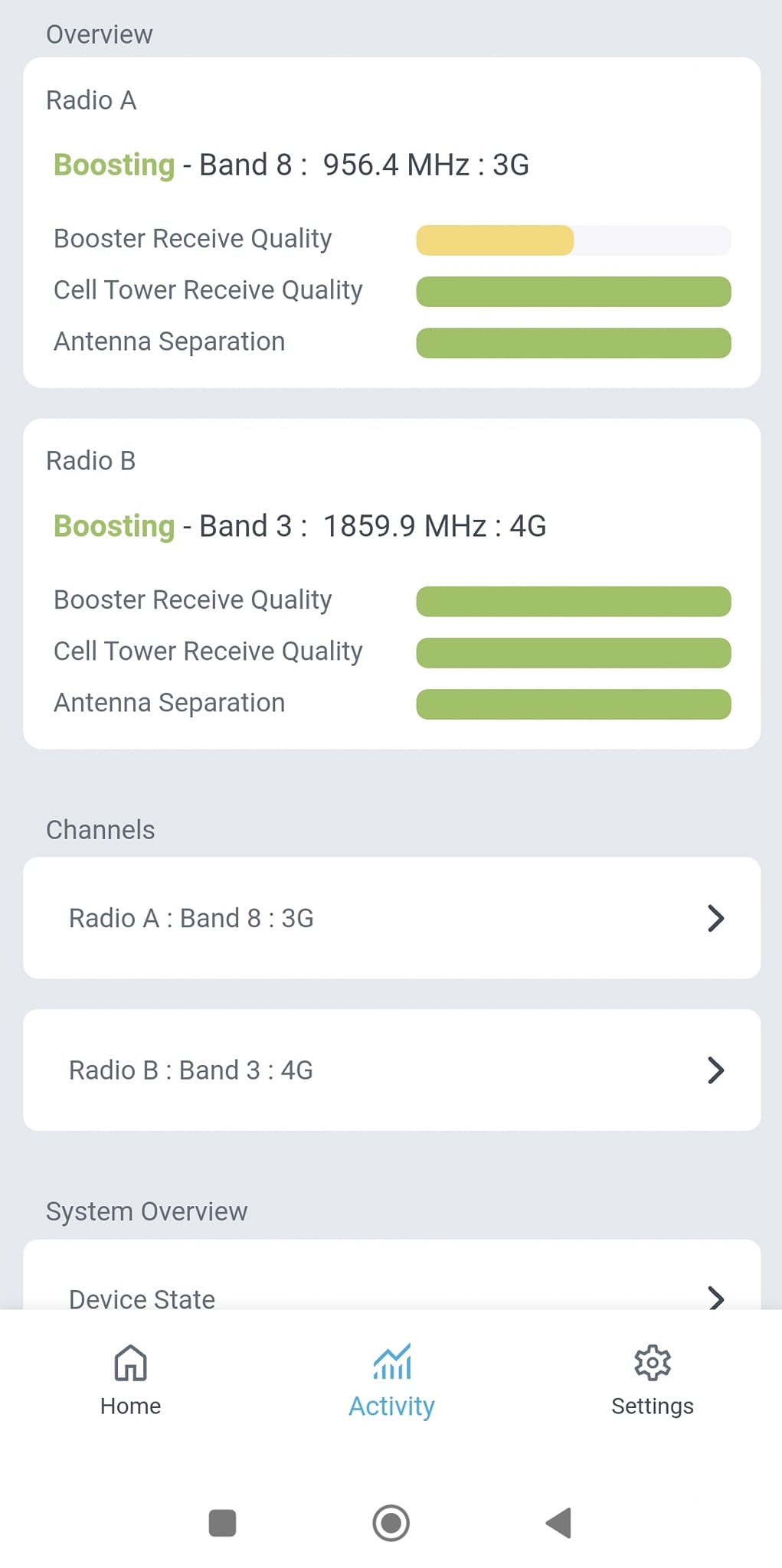Open Radio B : Band 3 : 4G channel
782x1568 pixels.
[391, 1070]
